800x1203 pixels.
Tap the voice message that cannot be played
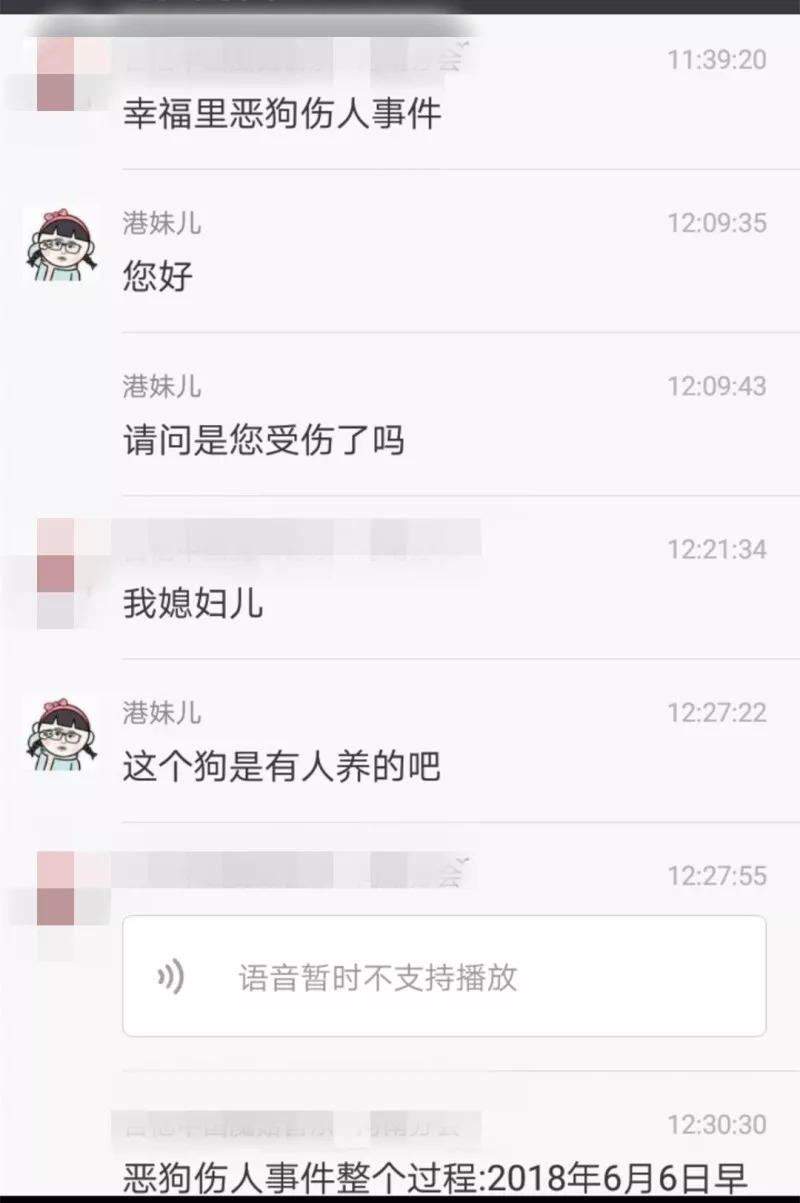coord(443,976)
